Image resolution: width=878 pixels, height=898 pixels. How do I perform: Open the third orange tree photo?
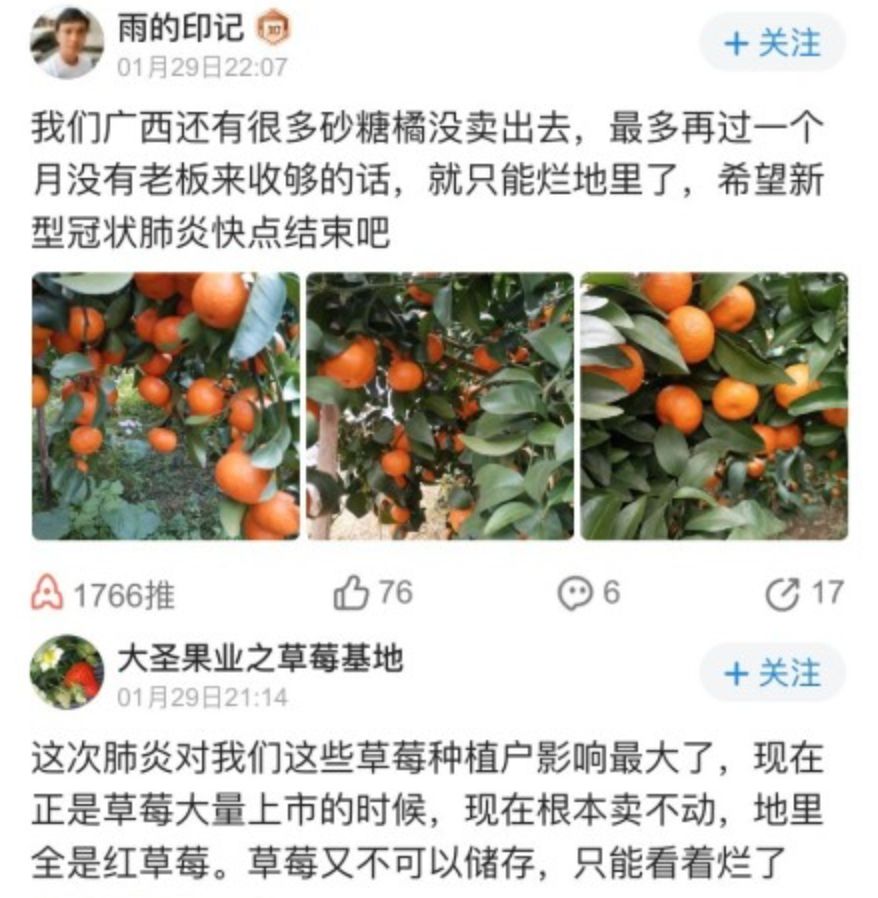pos(714,406)
